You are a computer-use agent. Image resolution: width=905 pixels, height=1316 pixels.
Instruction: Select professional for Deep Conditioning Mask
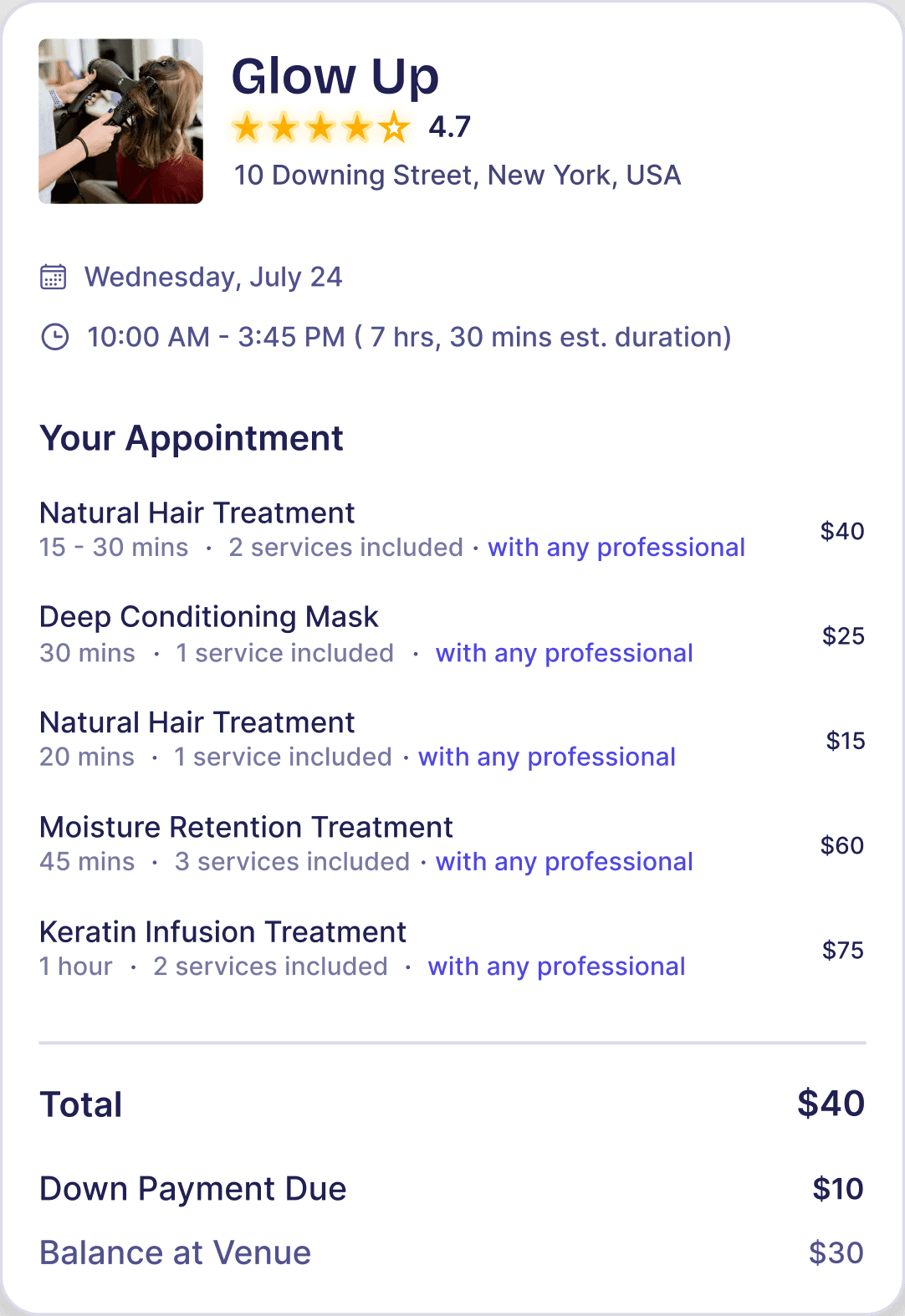(564, 653)
